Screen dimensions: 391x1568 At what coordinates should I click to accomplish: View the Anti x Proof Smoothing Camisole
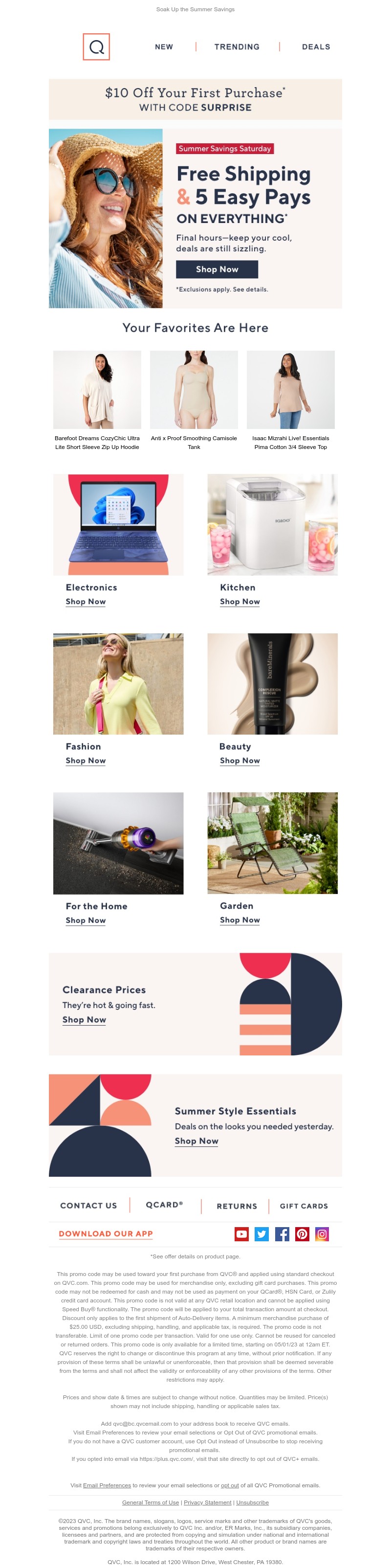click(x=194, y=443)
